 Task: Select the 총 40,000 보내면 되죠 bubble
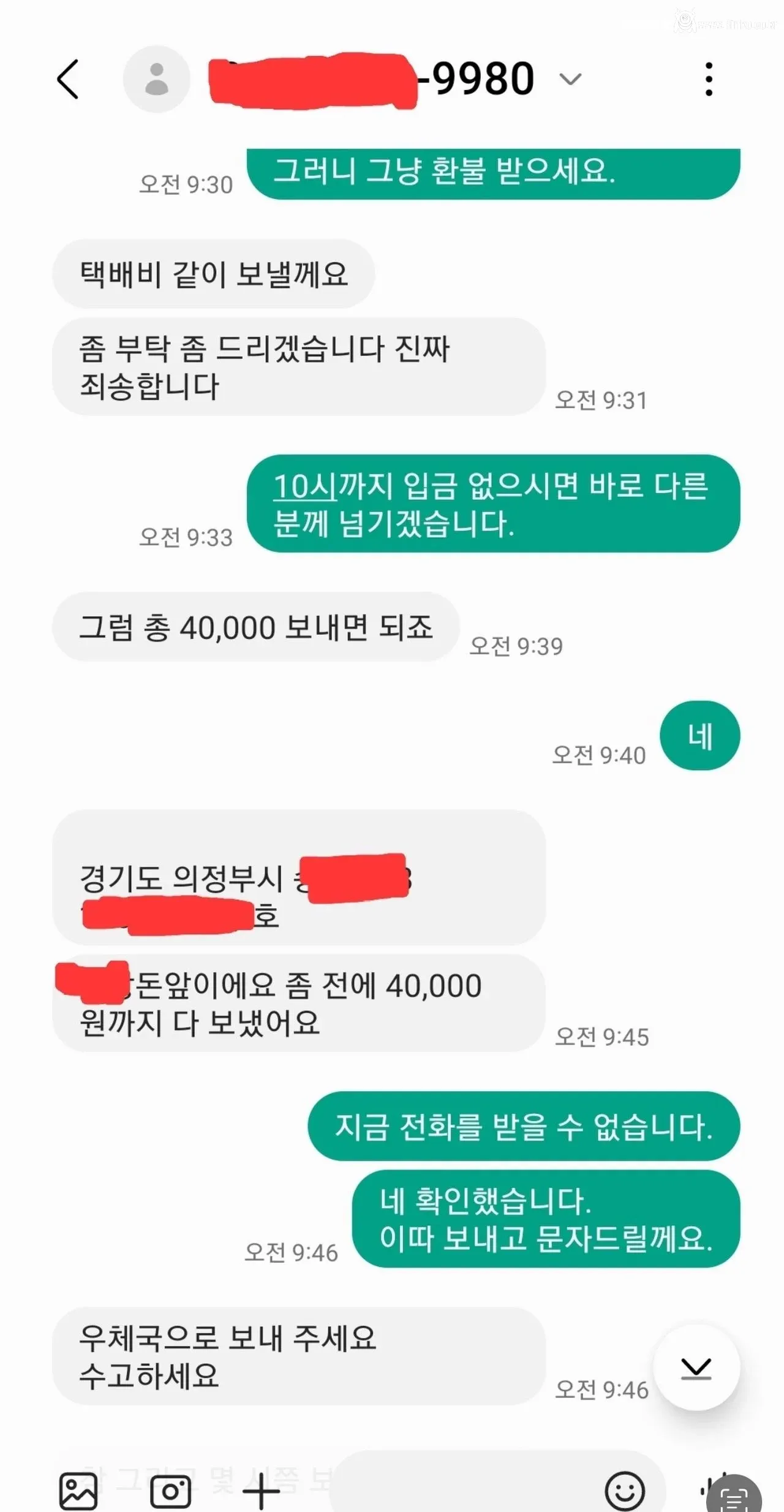(257, 628)
